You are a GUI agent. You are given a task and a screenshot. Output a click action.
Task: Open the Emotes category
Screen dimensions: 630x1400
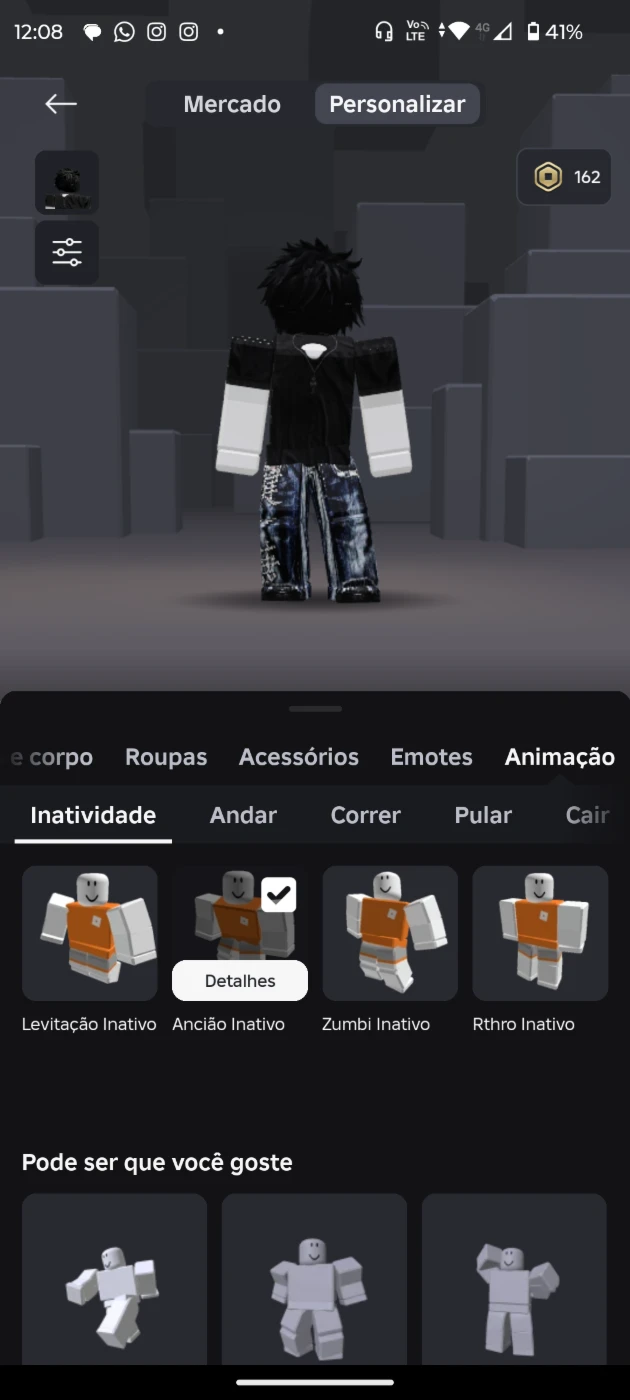[x=431, y=757]
